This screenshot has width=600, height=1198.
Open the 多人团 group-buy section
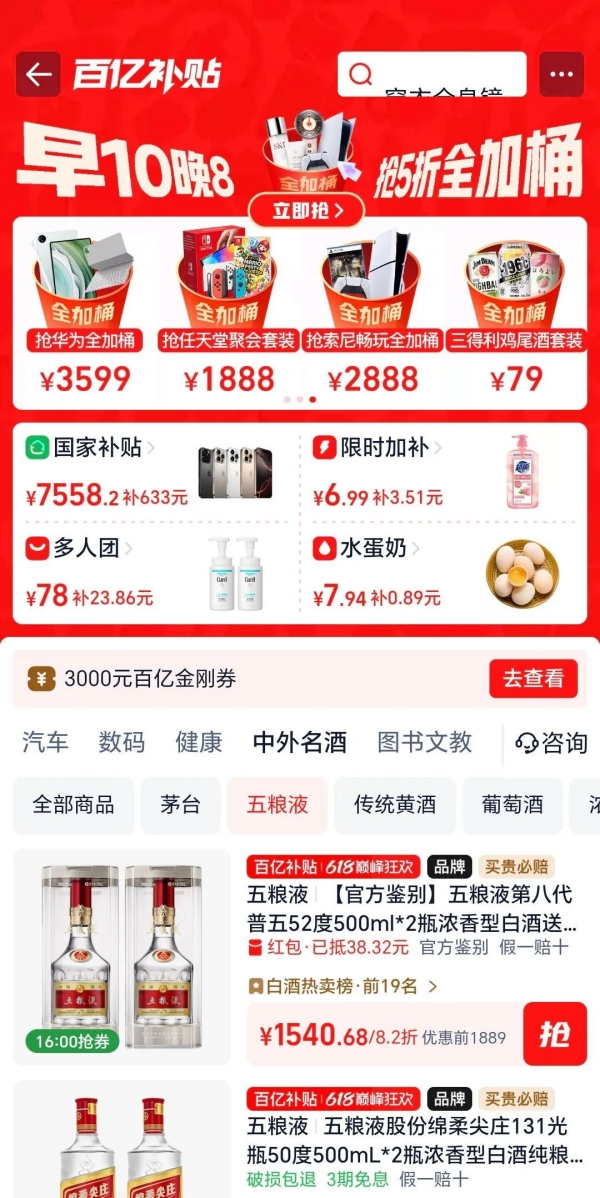coord(92,548)
